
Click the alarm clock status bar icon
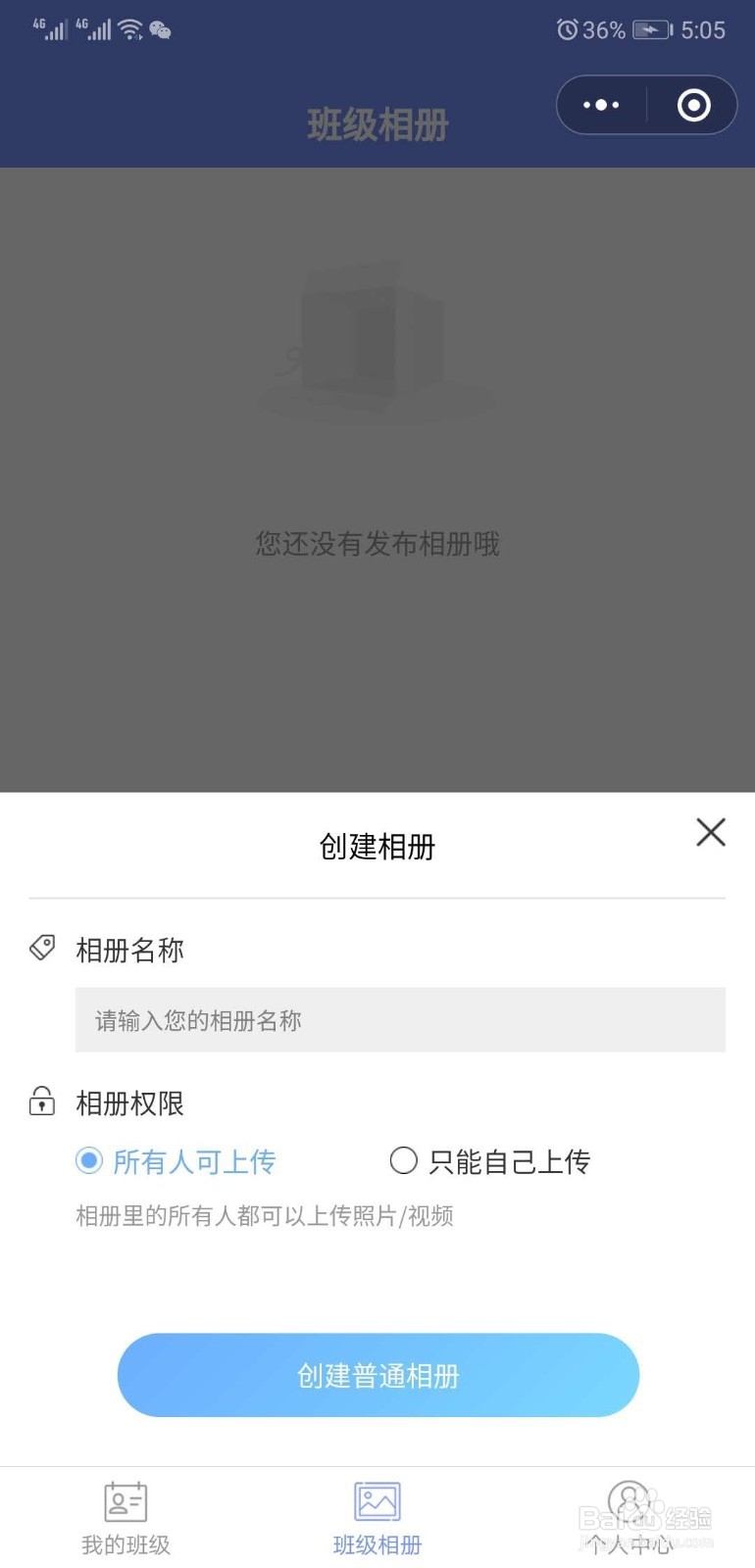coord(567,30)
